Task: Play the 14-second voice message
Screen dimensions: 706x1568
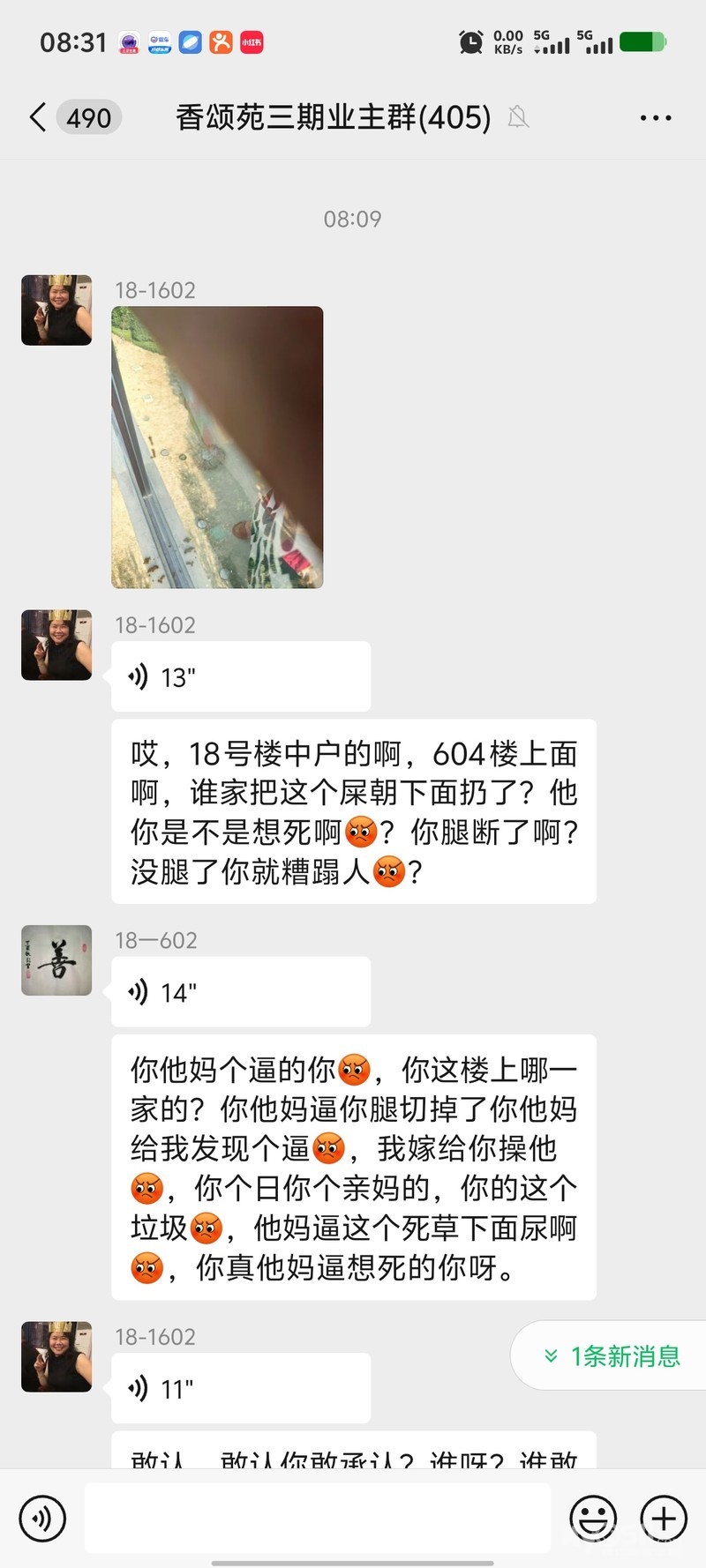Action: 240,992
